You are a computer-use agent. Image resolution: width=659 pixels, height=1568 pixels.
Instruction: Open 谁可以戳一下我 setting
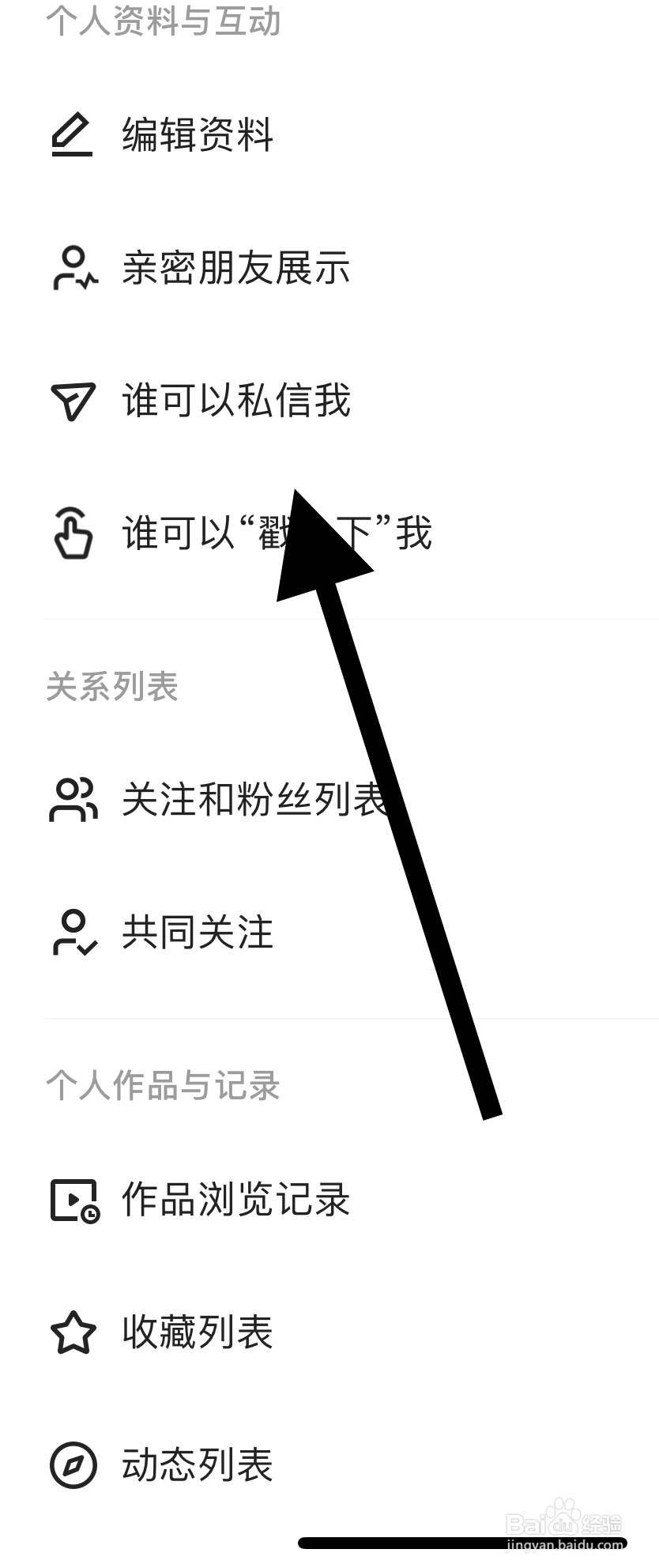coord(277,534)
